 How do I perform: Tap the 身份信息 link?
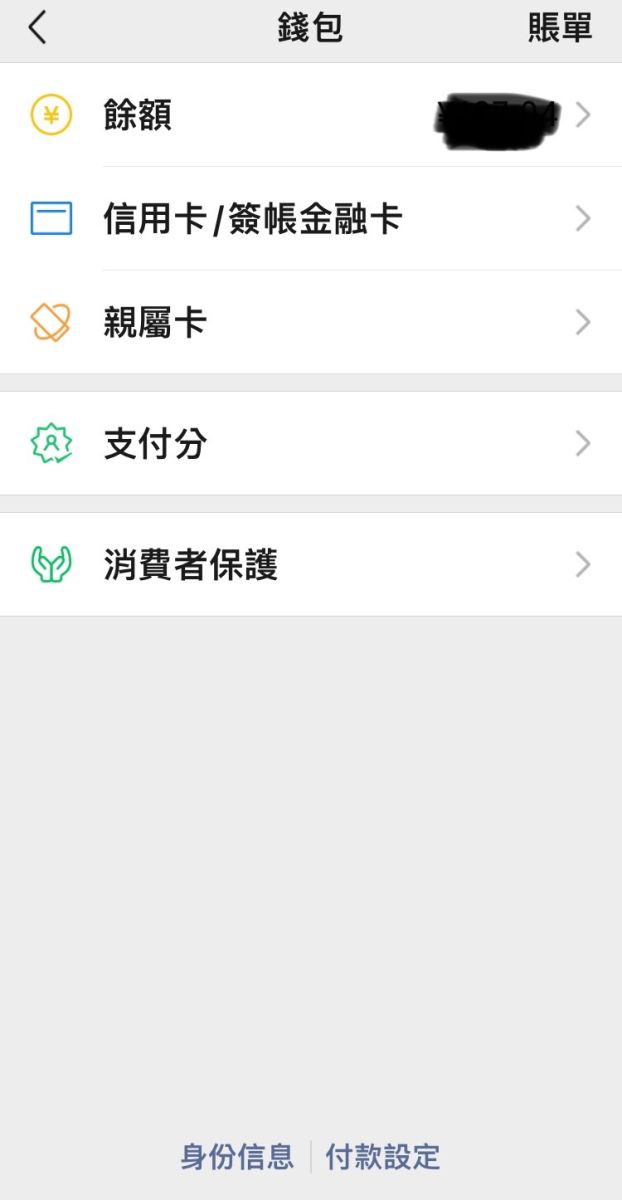[237, 1157]
